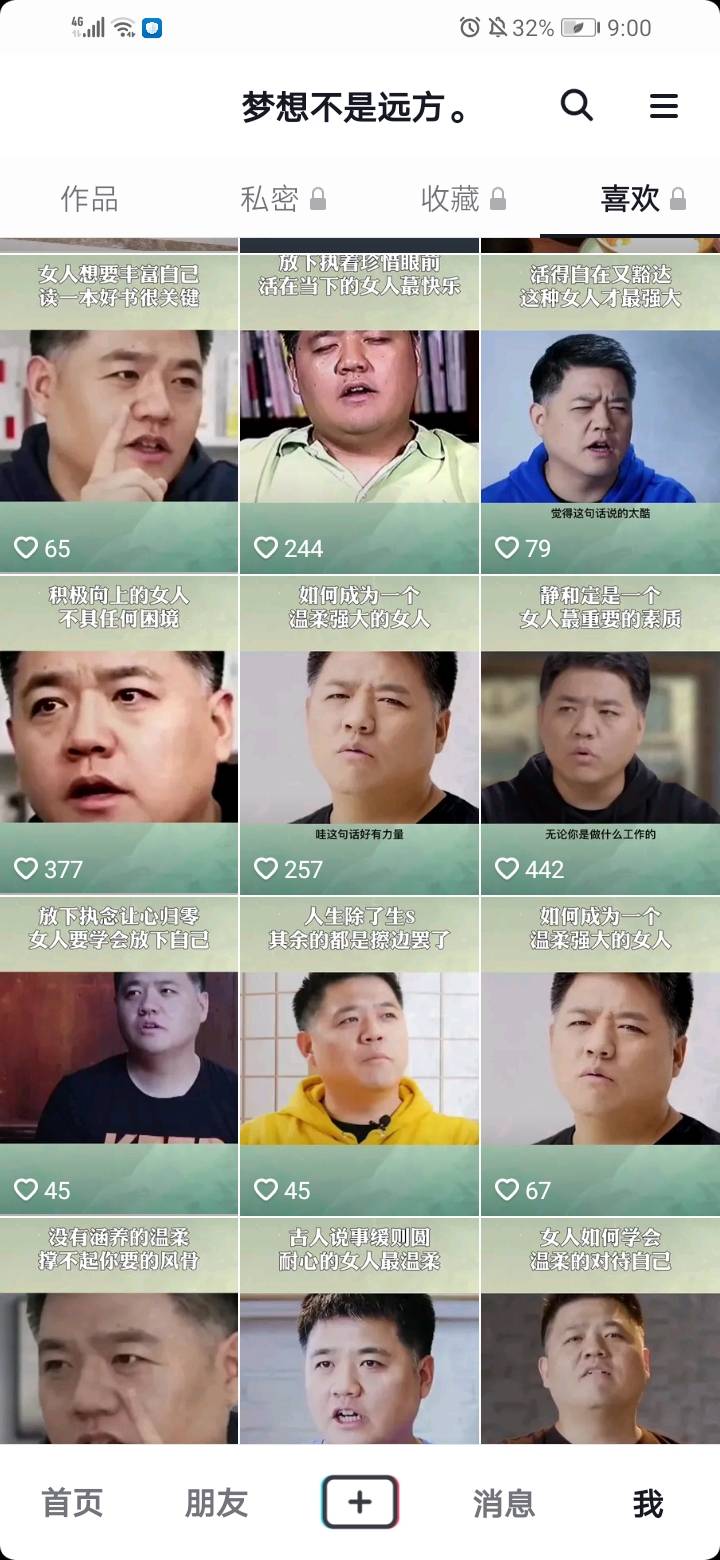Tap the heart icon showing 257 likes

[x=267, y=869]
